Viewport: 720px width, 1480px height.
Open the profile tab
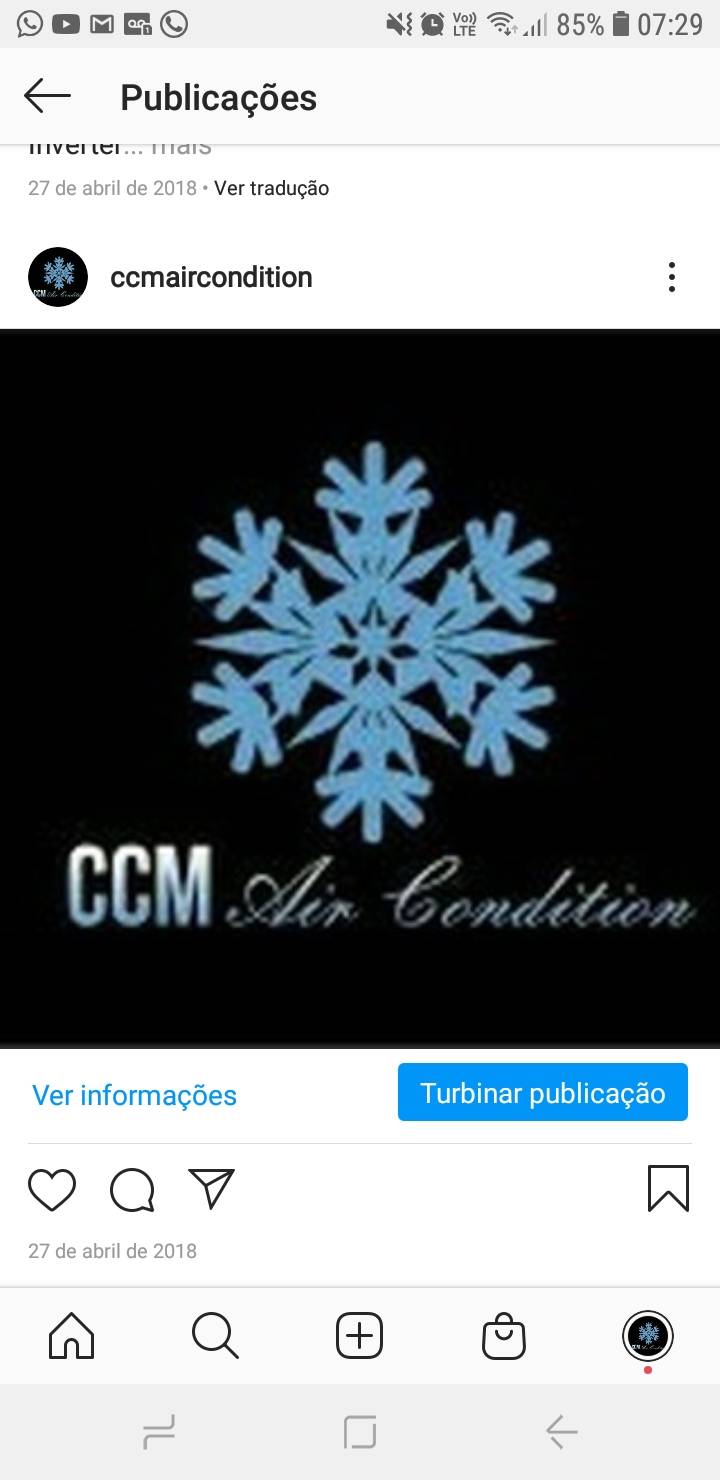pyautogui.click(x=647, y=1336)
